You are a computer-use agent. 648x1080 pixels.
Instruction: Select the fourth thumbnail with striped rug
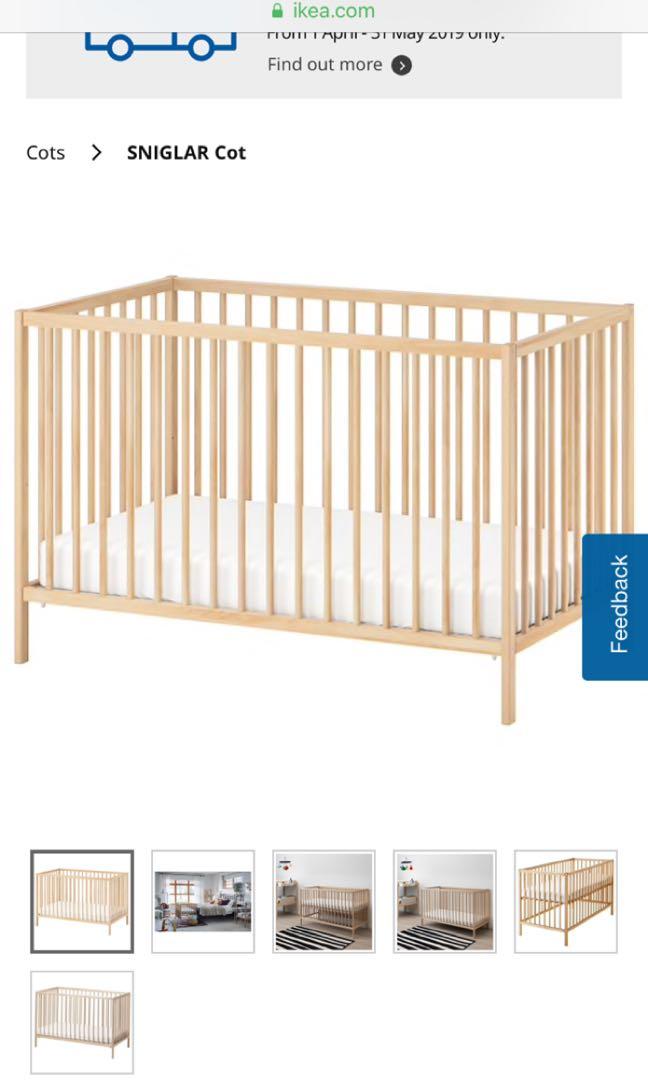pyautogui.click(x=445, y=901)
